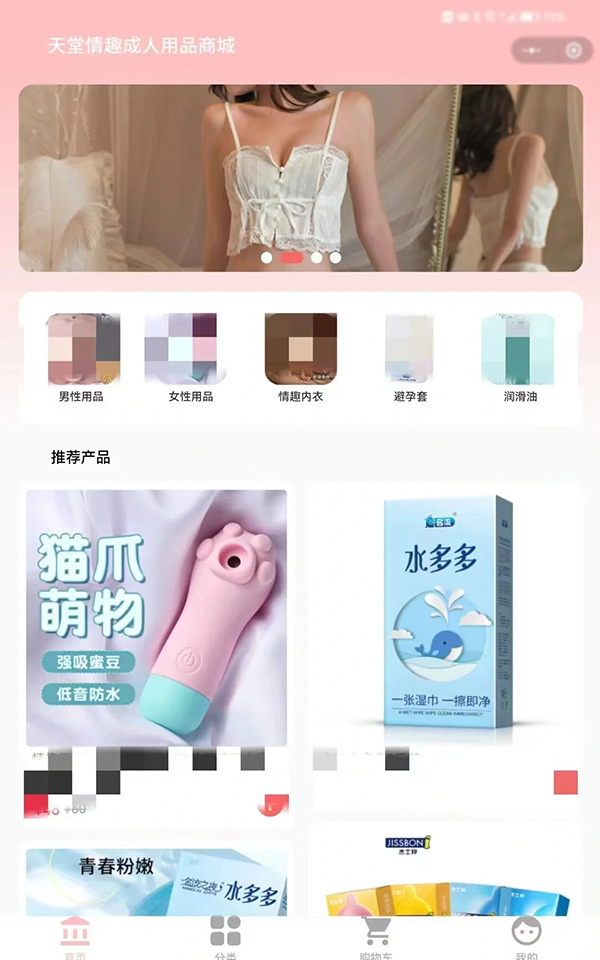Open the lingerie promotional banner
Screen dimensions: 600x960
coord(300,177)
